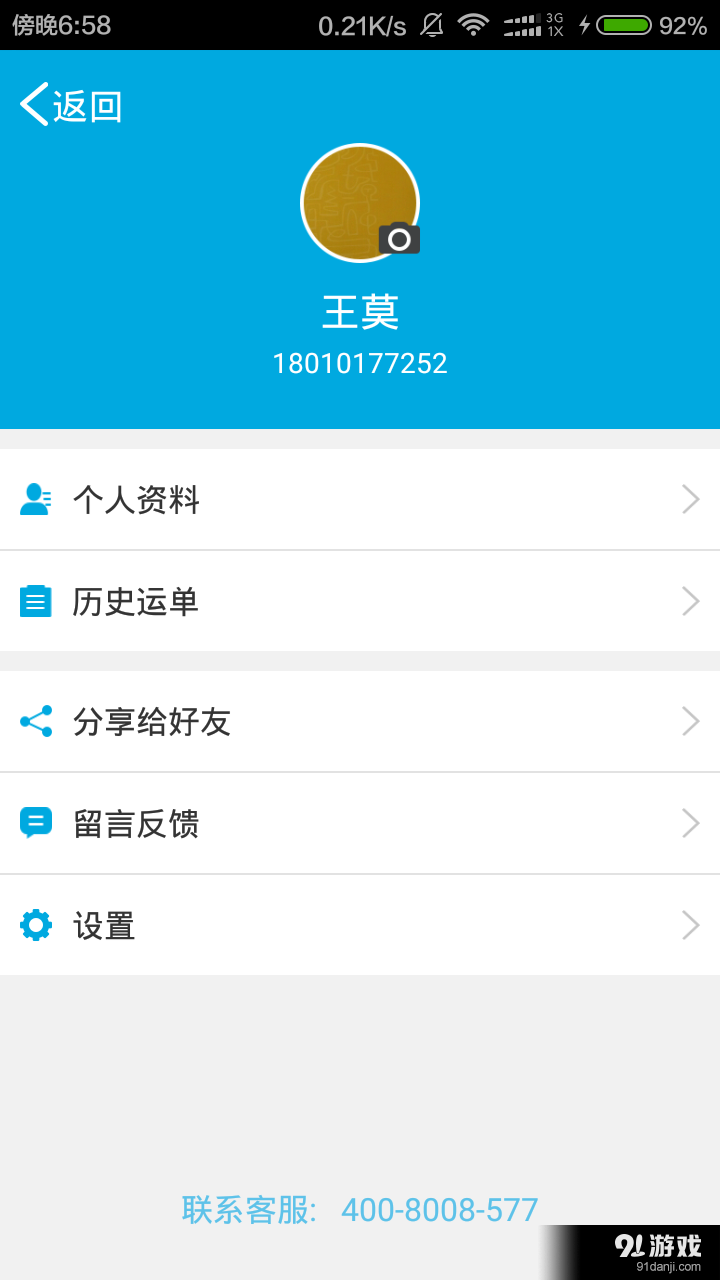Call customer service number 400-8008-577

438,1210
